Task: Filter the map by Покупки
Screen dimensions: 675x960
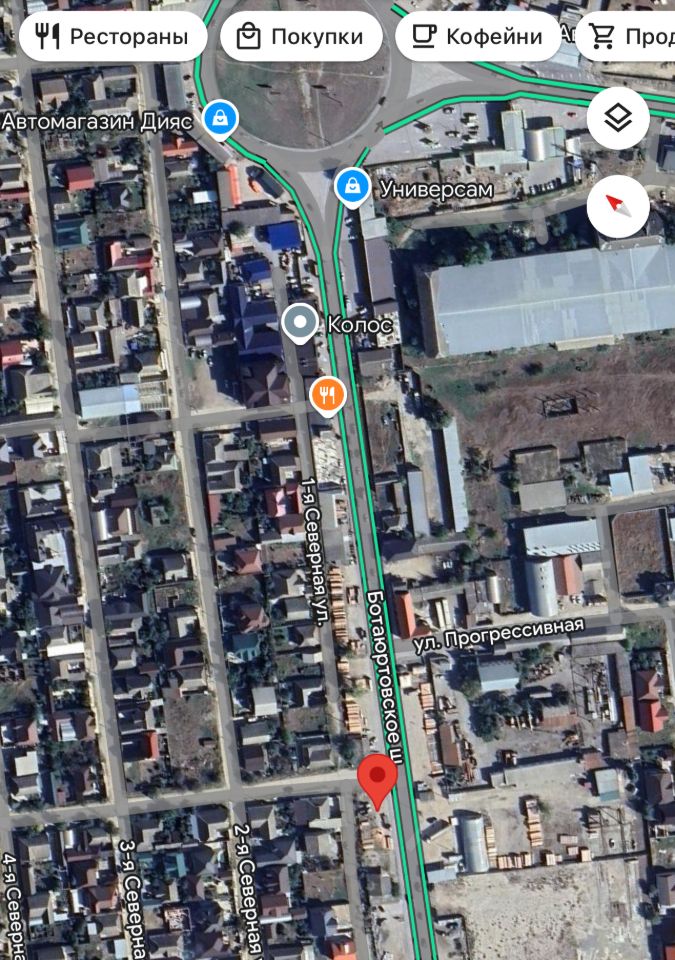Action: coord(300,37)
